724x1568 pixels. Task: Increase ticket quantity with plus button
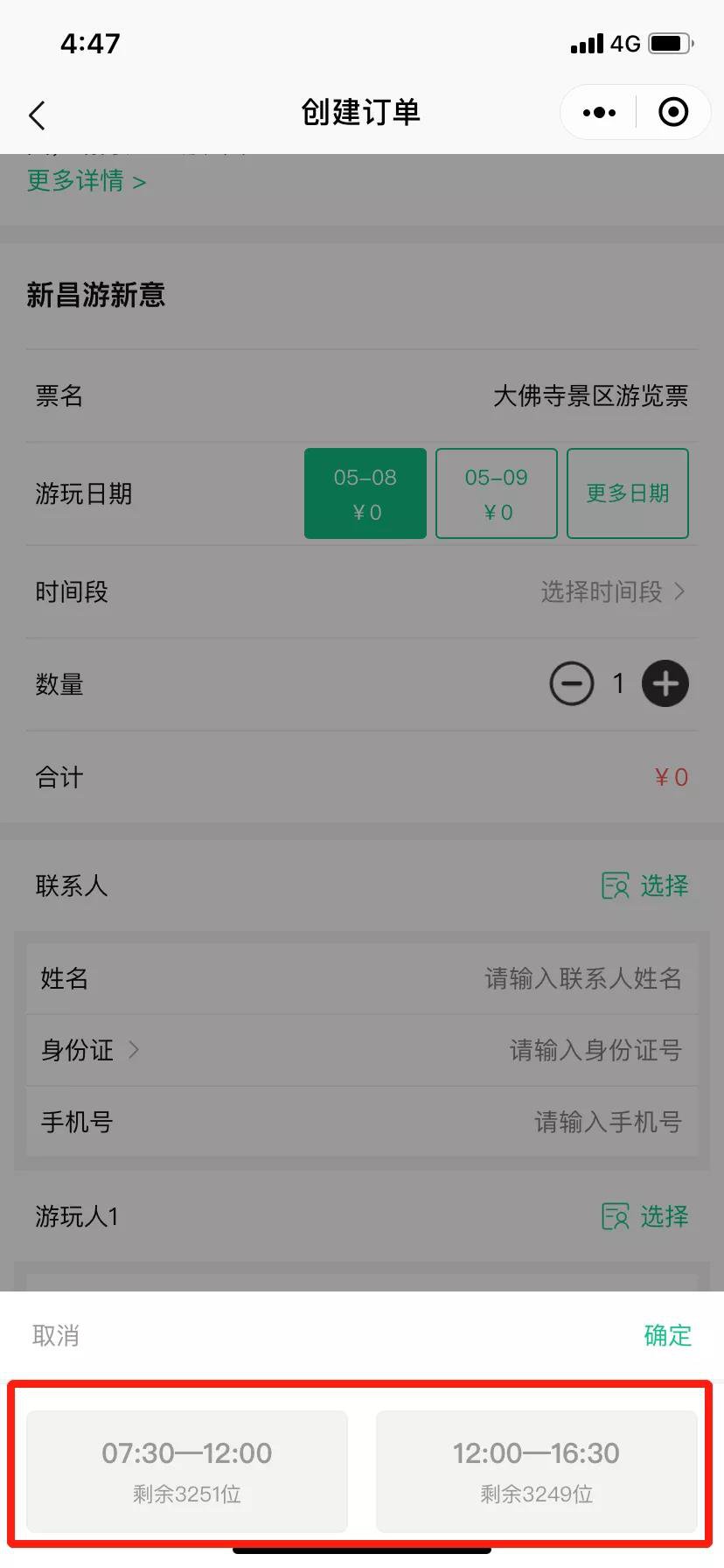665,683
